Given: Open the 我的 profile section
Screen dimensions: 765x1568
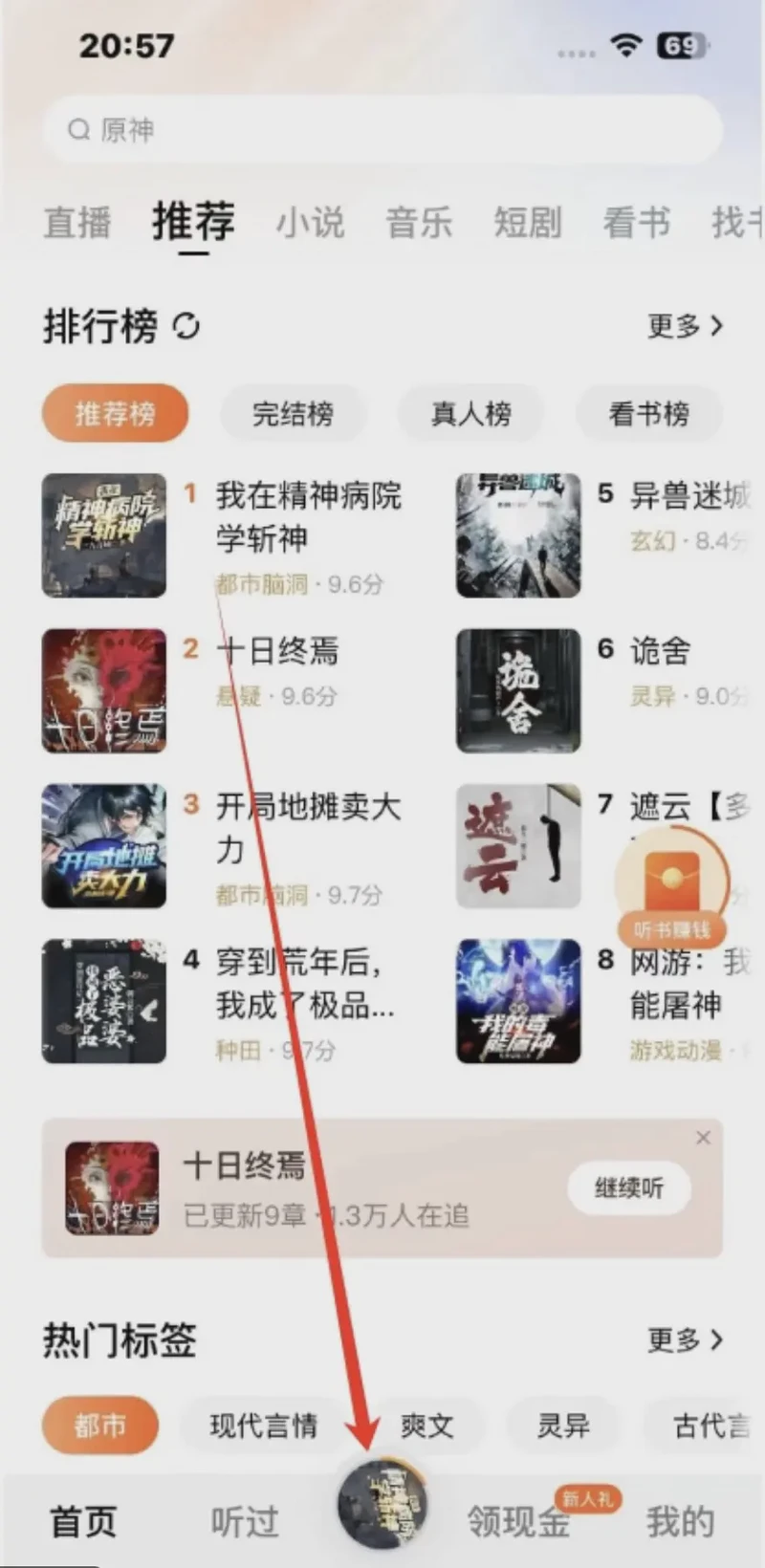Looking at the screenshot, I should (x=681, y=1520).
